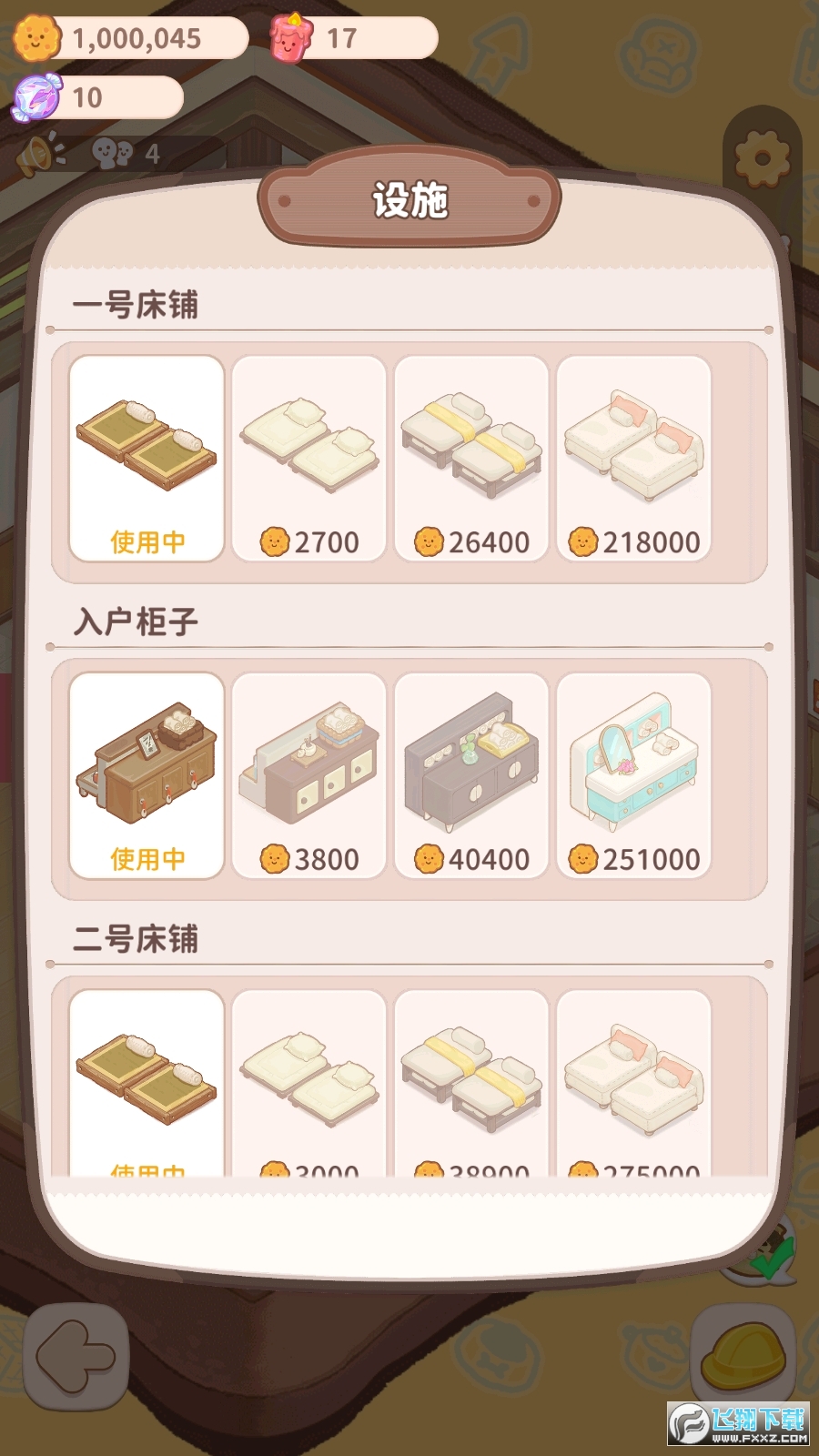
Task: Select the 设施 facilities title tab
Action: coord(409,204)
